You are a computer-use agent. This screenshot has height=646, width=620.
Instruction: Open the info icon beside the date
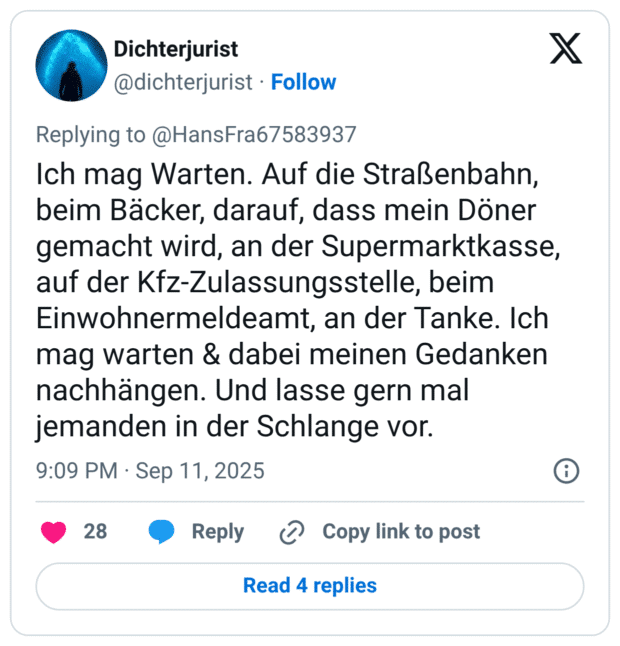[565, 470]
